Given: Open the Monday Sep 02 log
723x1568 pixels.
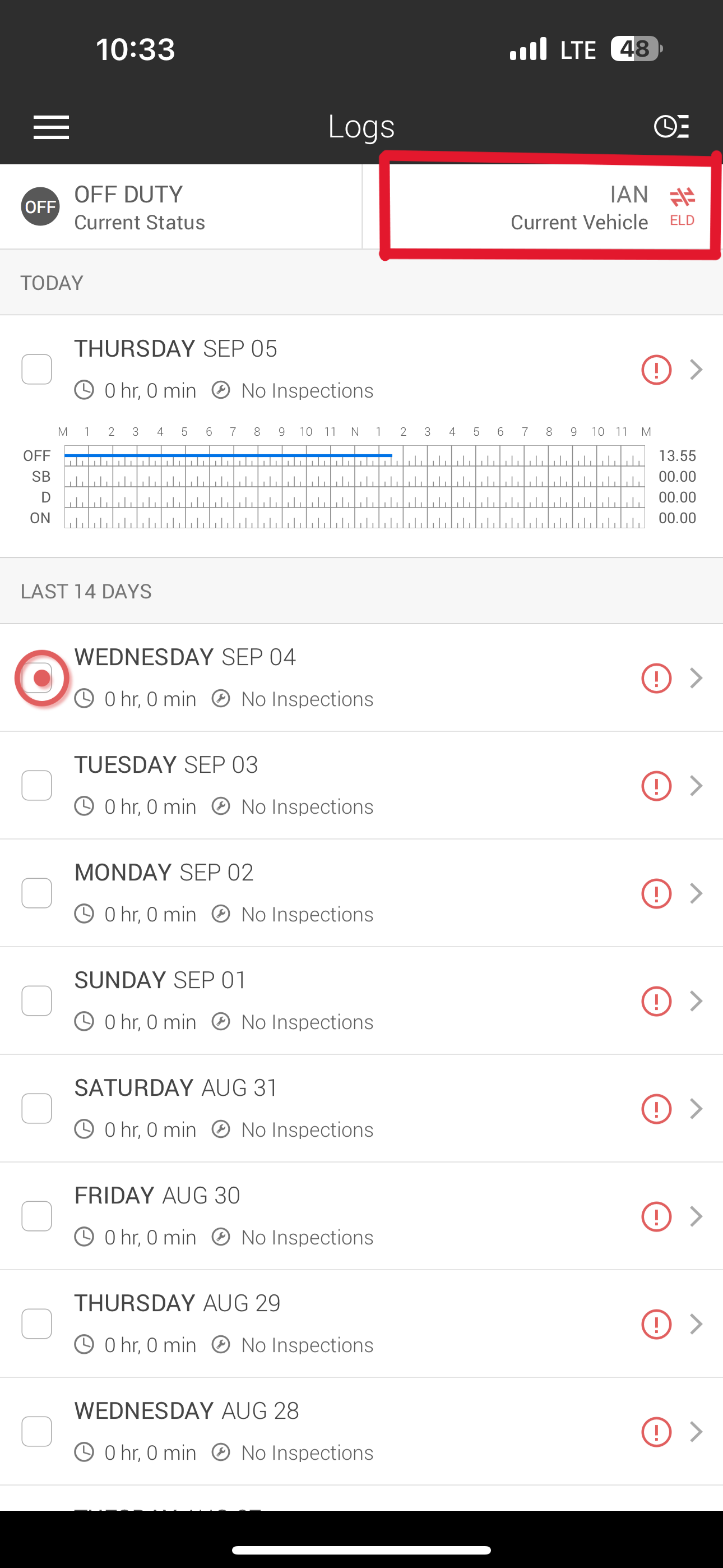Looking at the screenshot, I should click(696, 893).
